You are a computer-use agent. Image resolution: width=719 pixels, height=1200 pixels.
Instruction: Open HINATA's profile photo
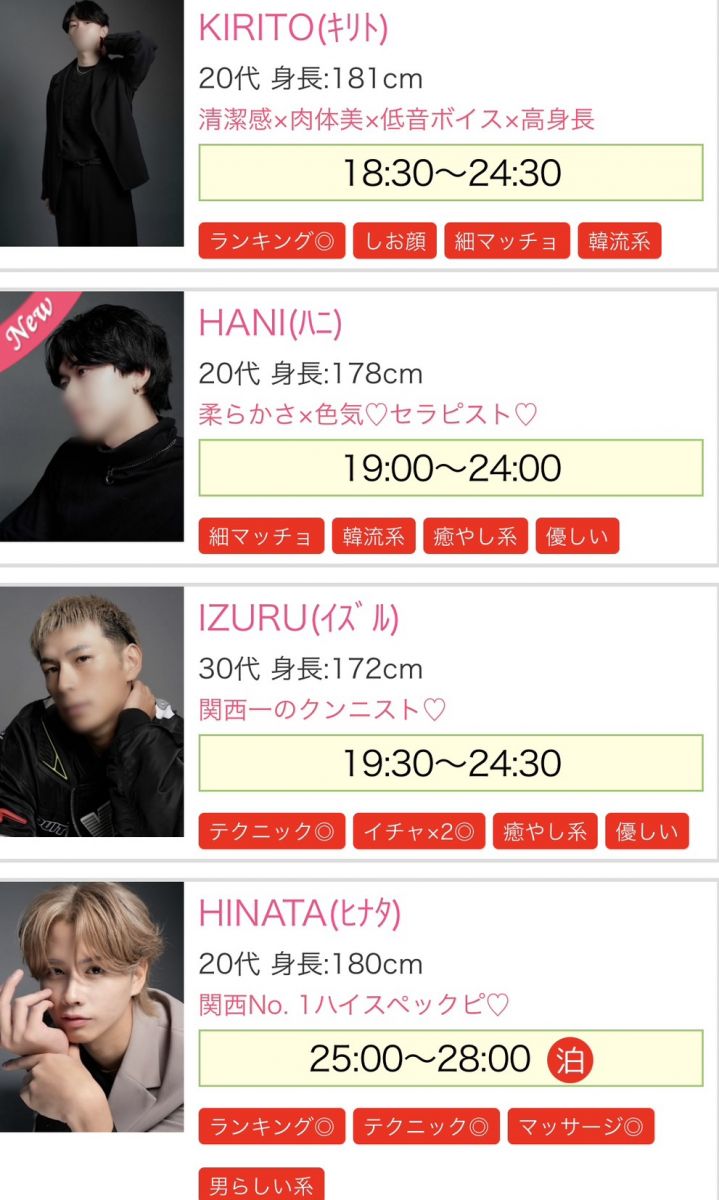point(92,1006)
